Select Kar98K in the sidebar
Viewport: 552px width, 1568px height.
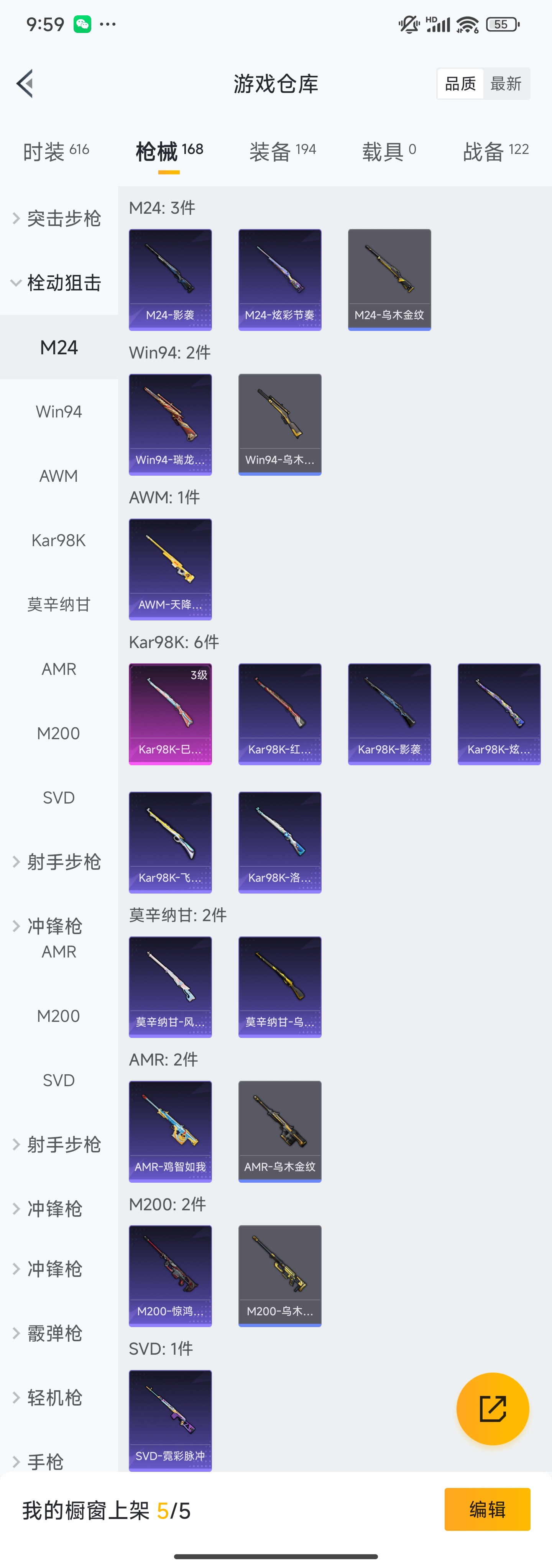59,540
